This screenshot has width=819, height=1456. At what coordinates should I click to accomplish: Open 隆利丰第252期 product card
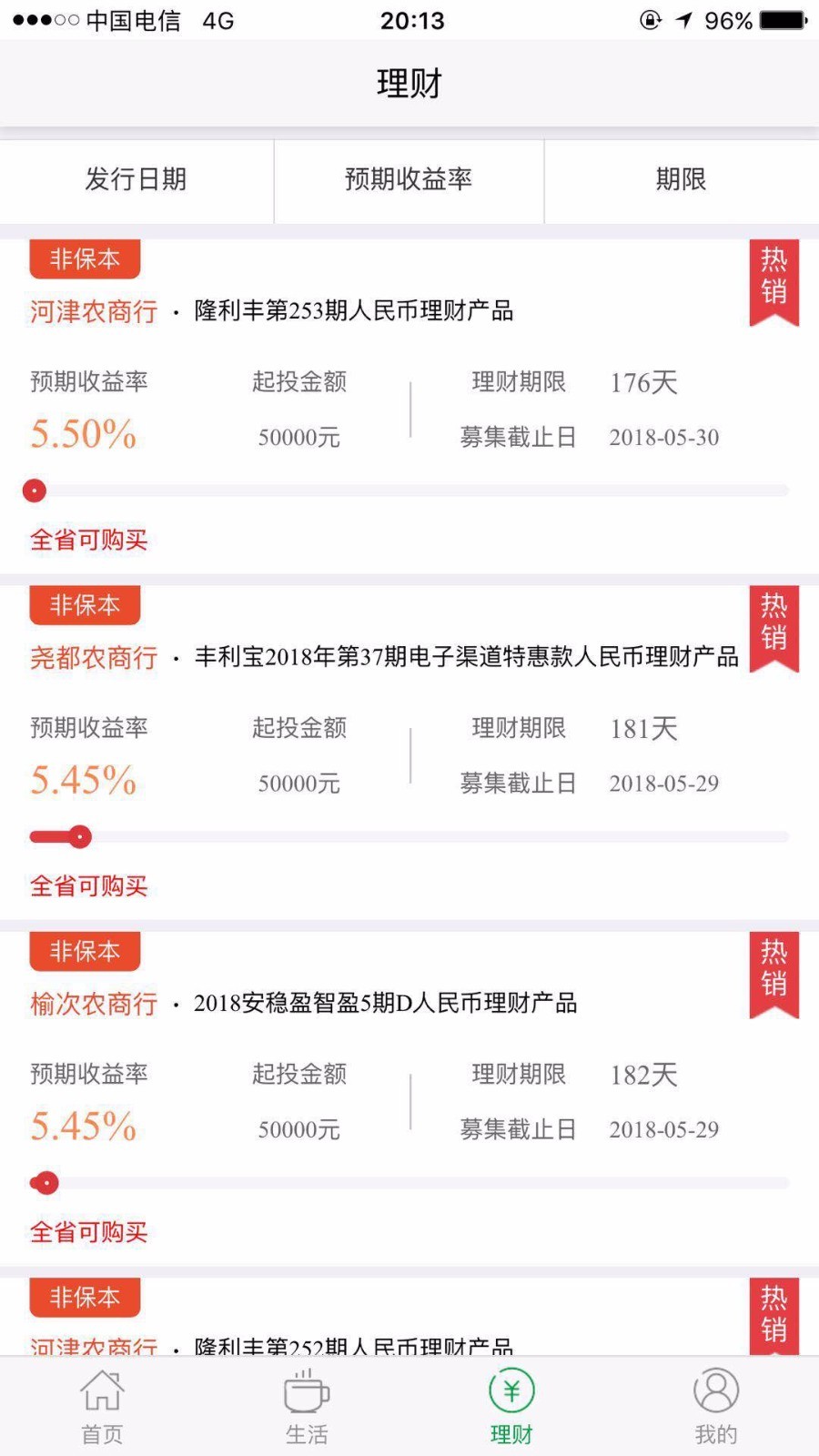[x=354, y=1342]
